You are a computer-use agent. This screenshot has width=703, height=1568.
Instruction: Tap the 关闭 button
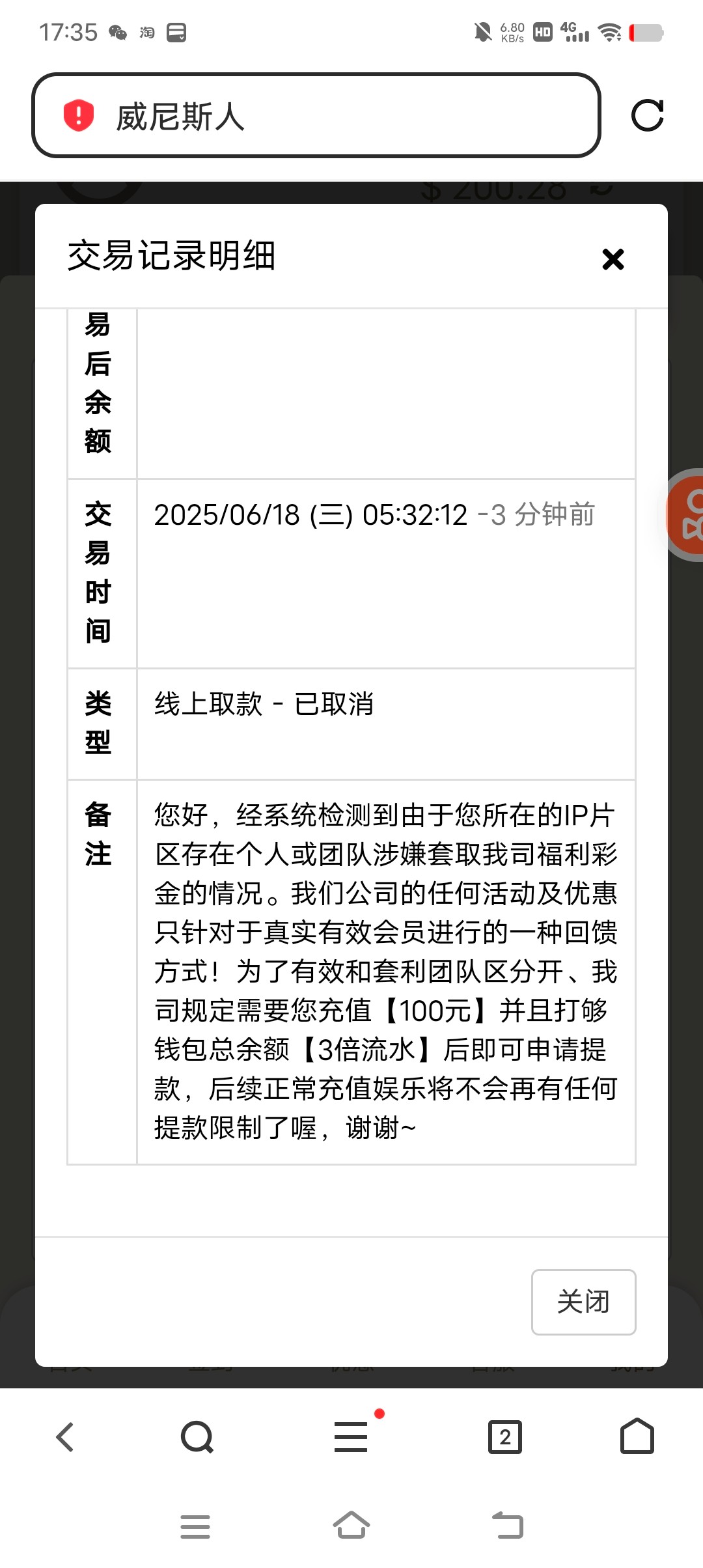[583, 1302]
